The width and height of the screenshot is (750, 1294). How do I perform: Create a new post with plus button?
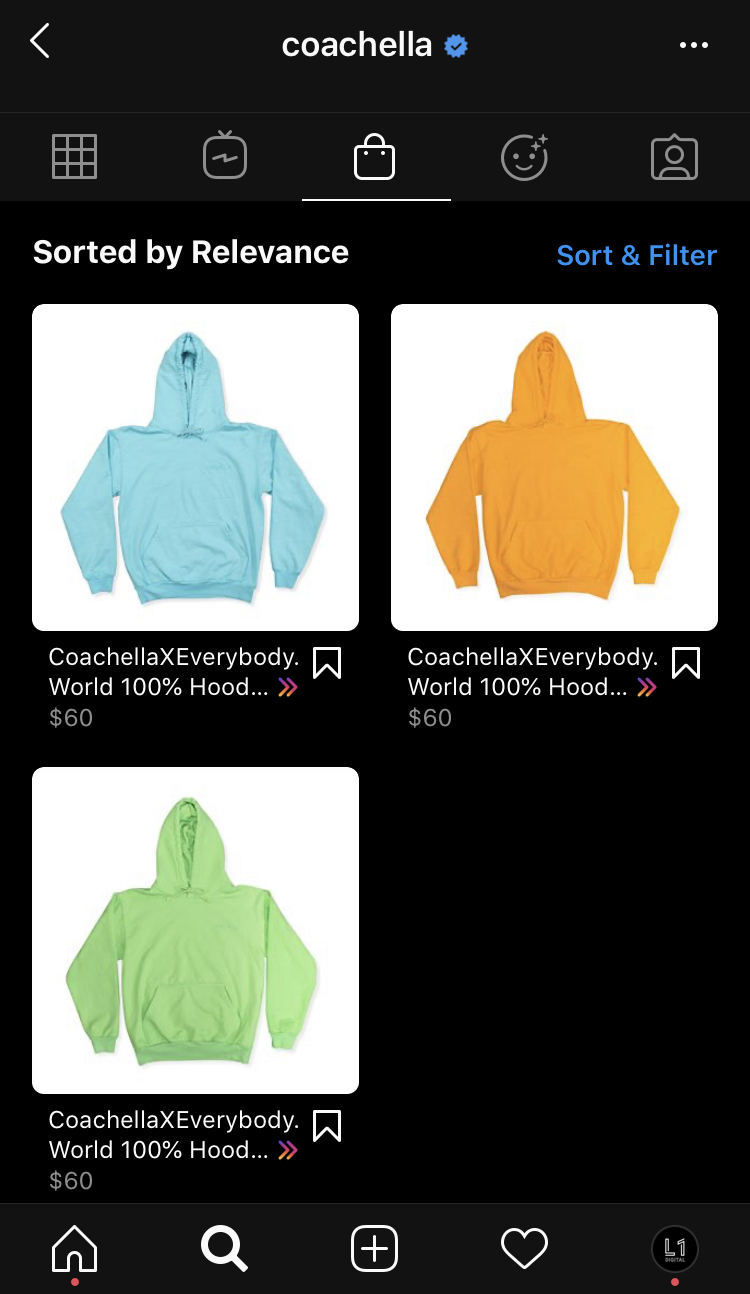pos(375,1249)
